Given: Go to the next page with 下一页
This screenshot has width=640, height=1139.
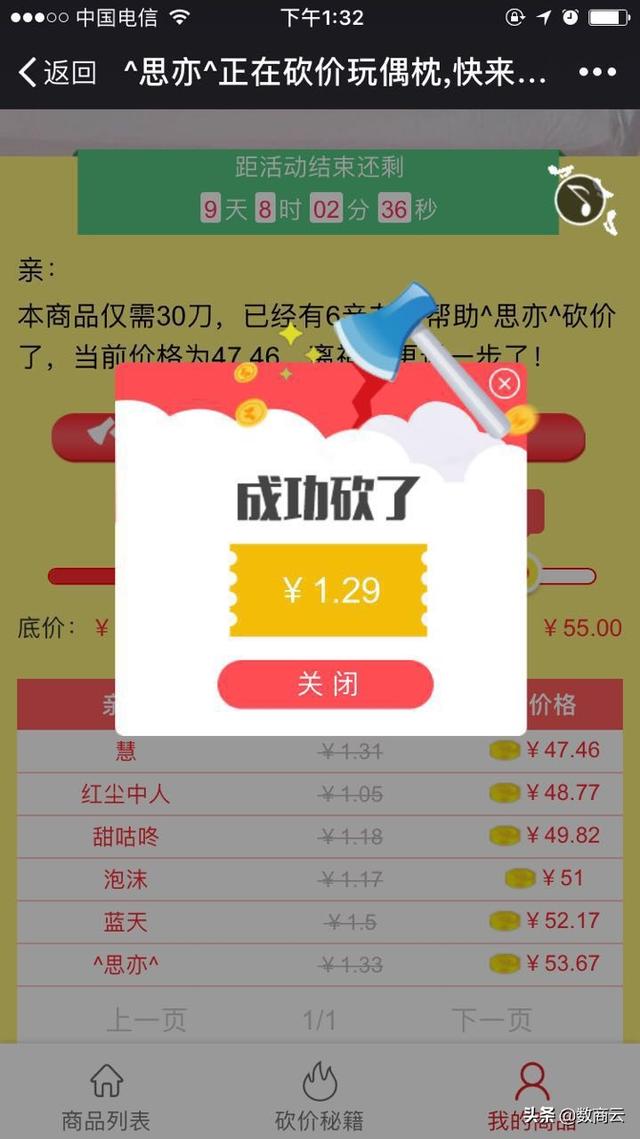Looking at the screenshot, I should [491, 1020].
